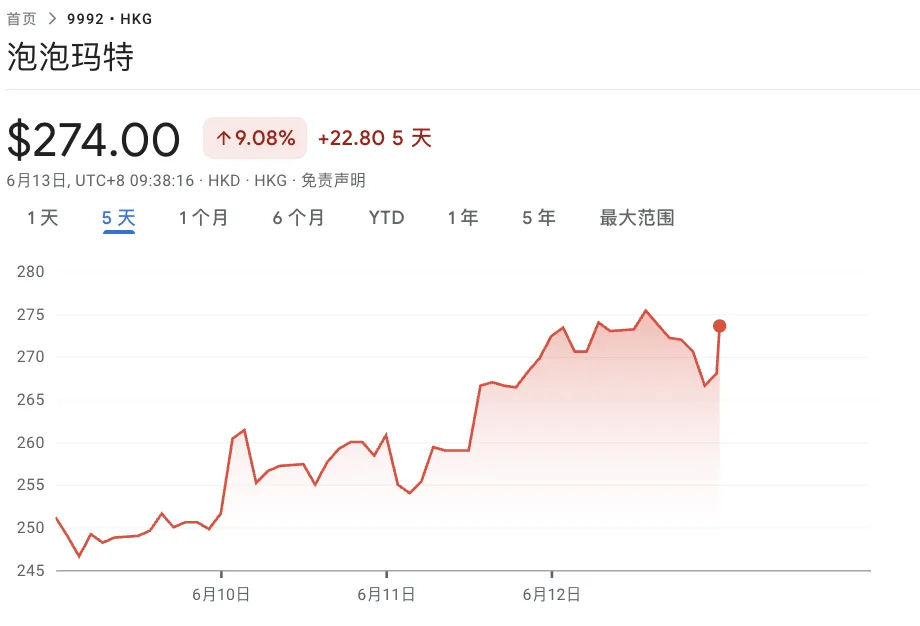The image size is (920, 626).
Task: Go back to the 首页 breadcrumb
Action: point(21,19)
